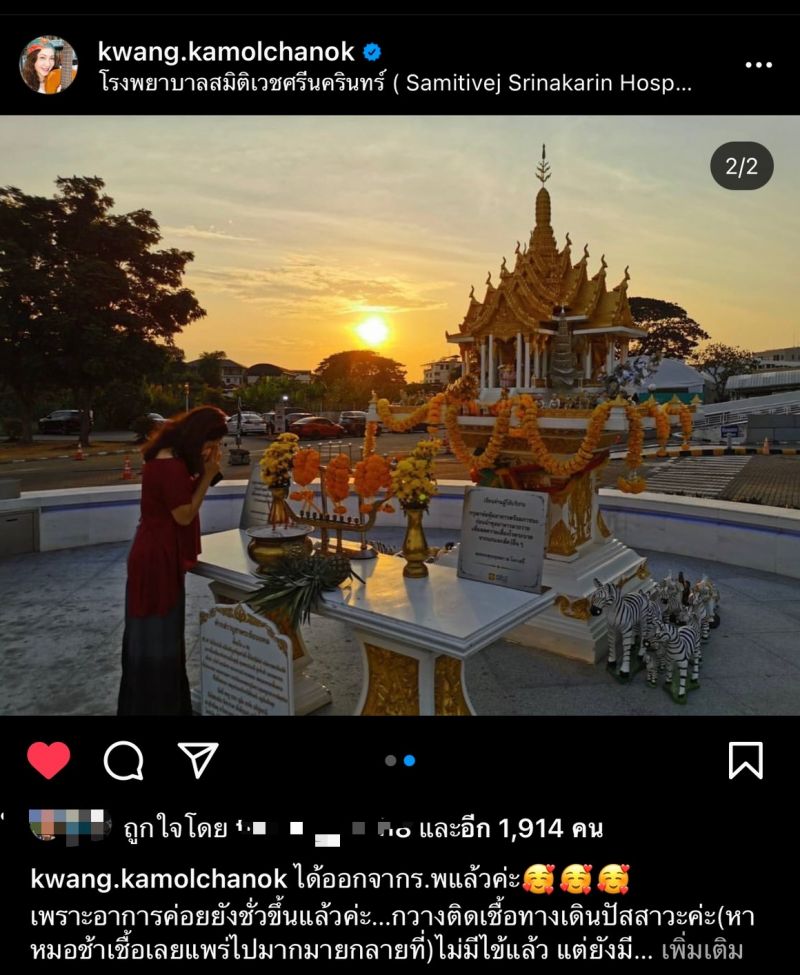Save the post with the bookmark icon
This screenshot has height=975, width=800.
pos(745,760)
